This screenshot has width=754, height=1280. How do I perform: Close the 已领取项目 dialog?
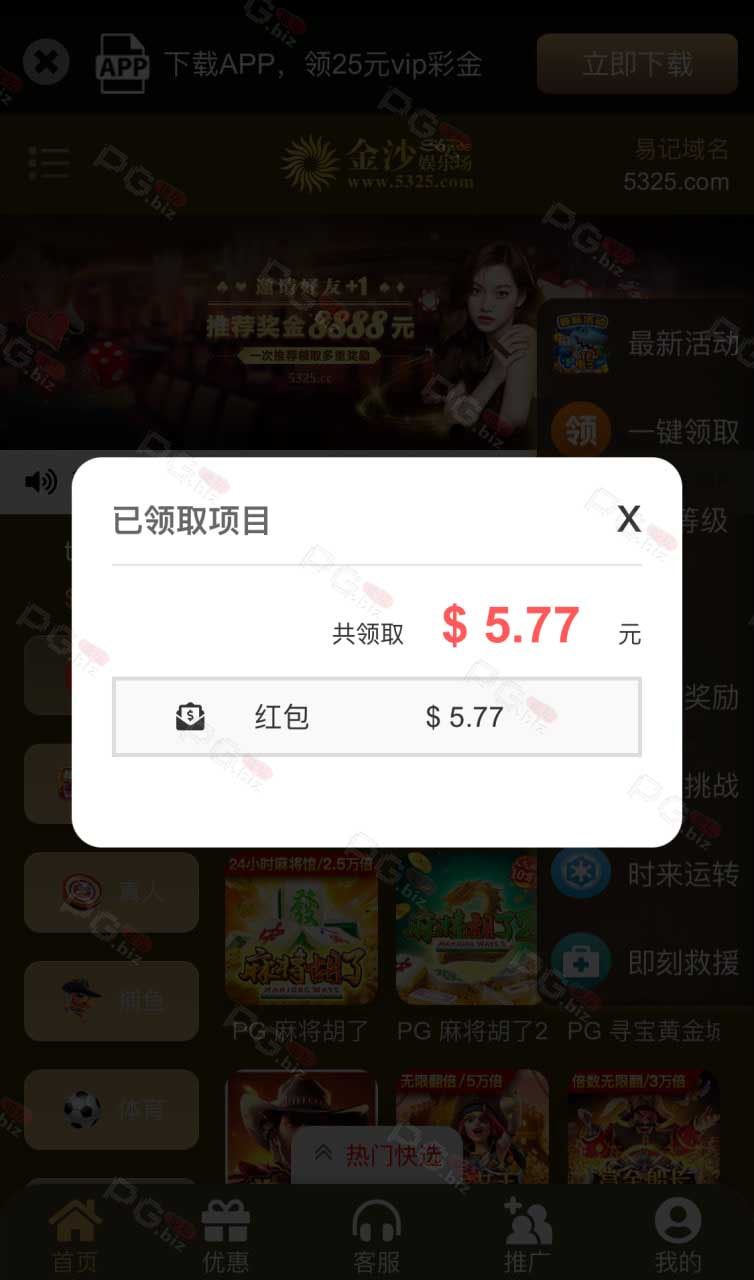(628, 519)
